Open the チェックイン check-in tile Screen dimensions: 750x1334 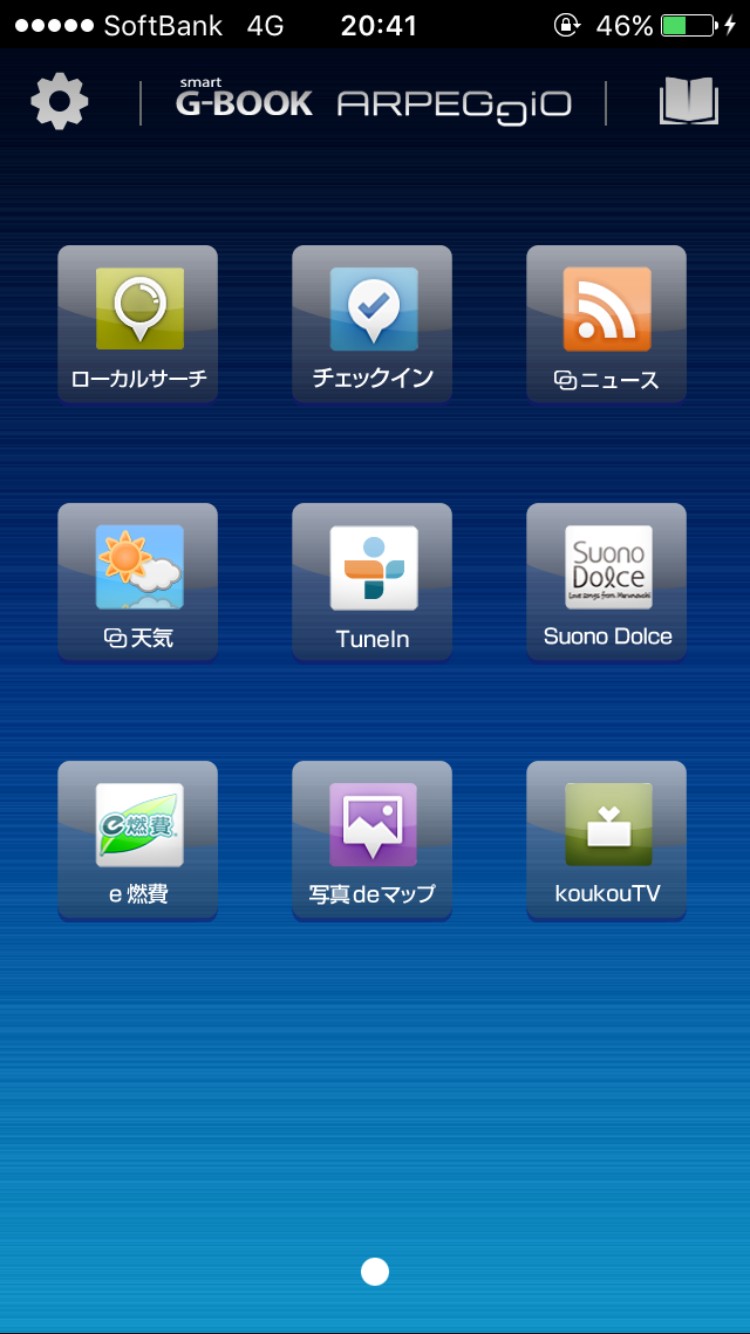372,324
